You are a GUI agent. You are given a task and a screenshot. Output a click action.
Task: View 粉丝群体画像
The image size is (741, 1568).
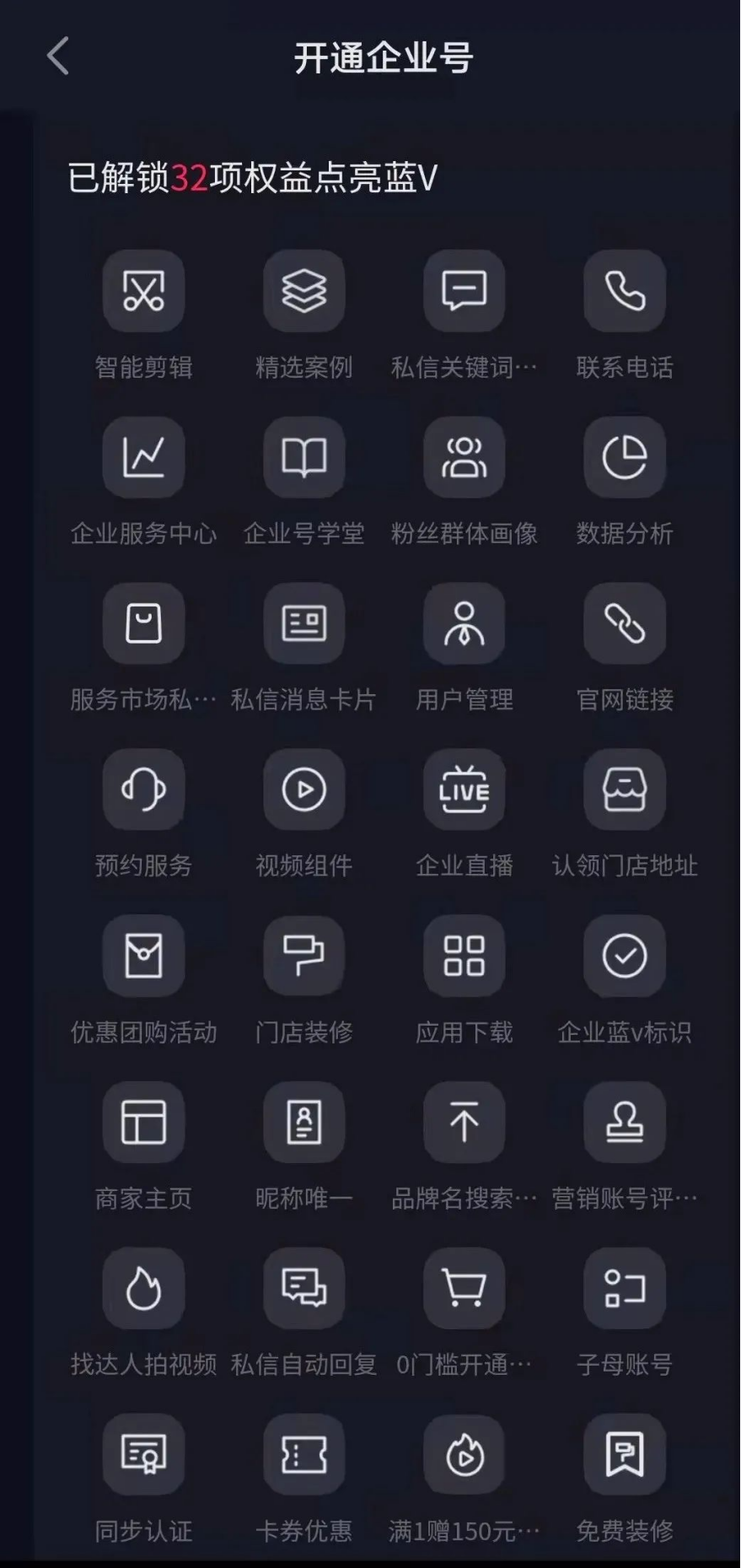coord(464,458)
